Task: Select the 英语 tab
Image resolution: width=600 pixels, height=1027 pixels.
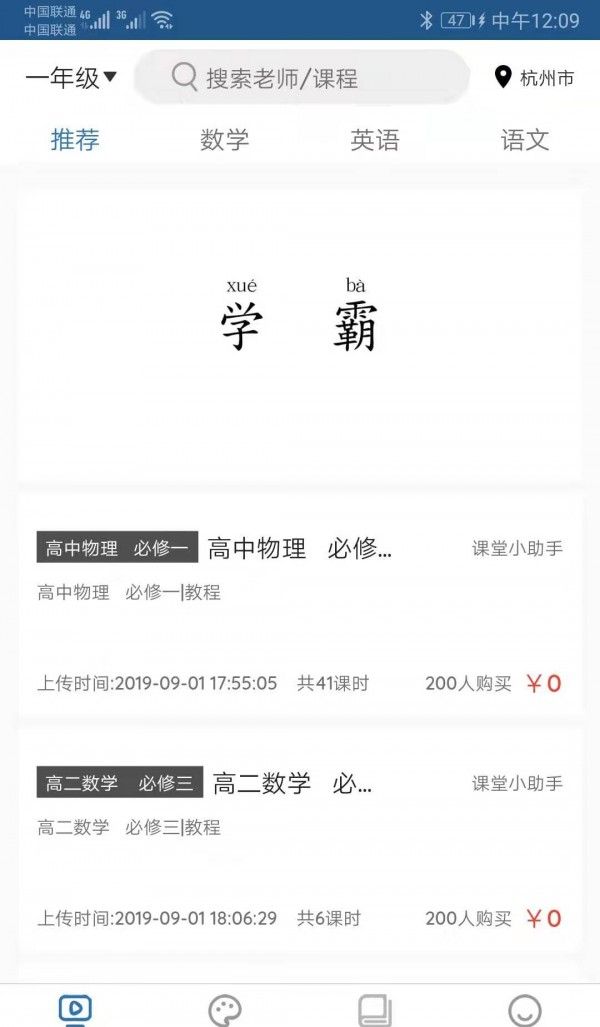Action: 375,140
